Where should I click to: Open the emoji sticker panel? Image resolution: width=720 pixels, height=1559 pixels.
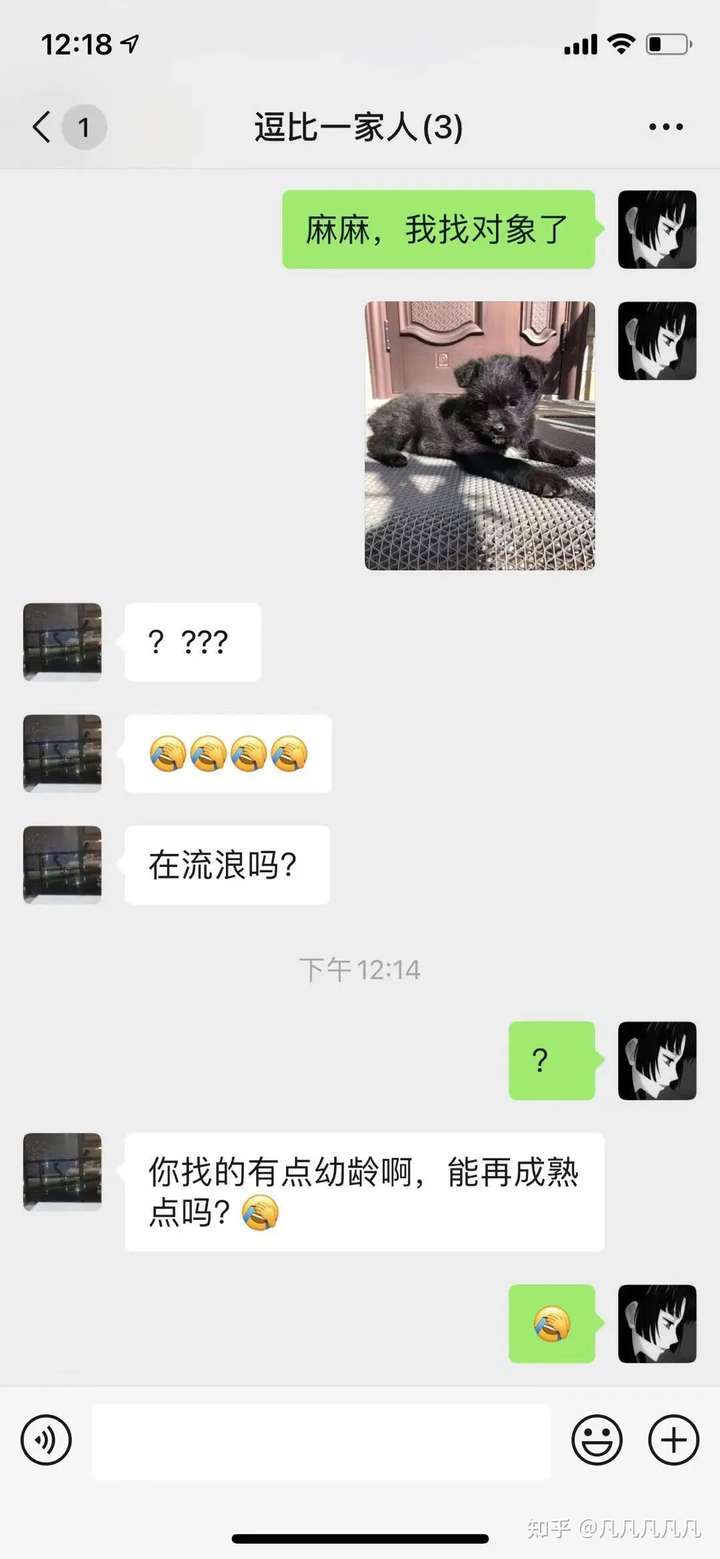(597, 1441)
